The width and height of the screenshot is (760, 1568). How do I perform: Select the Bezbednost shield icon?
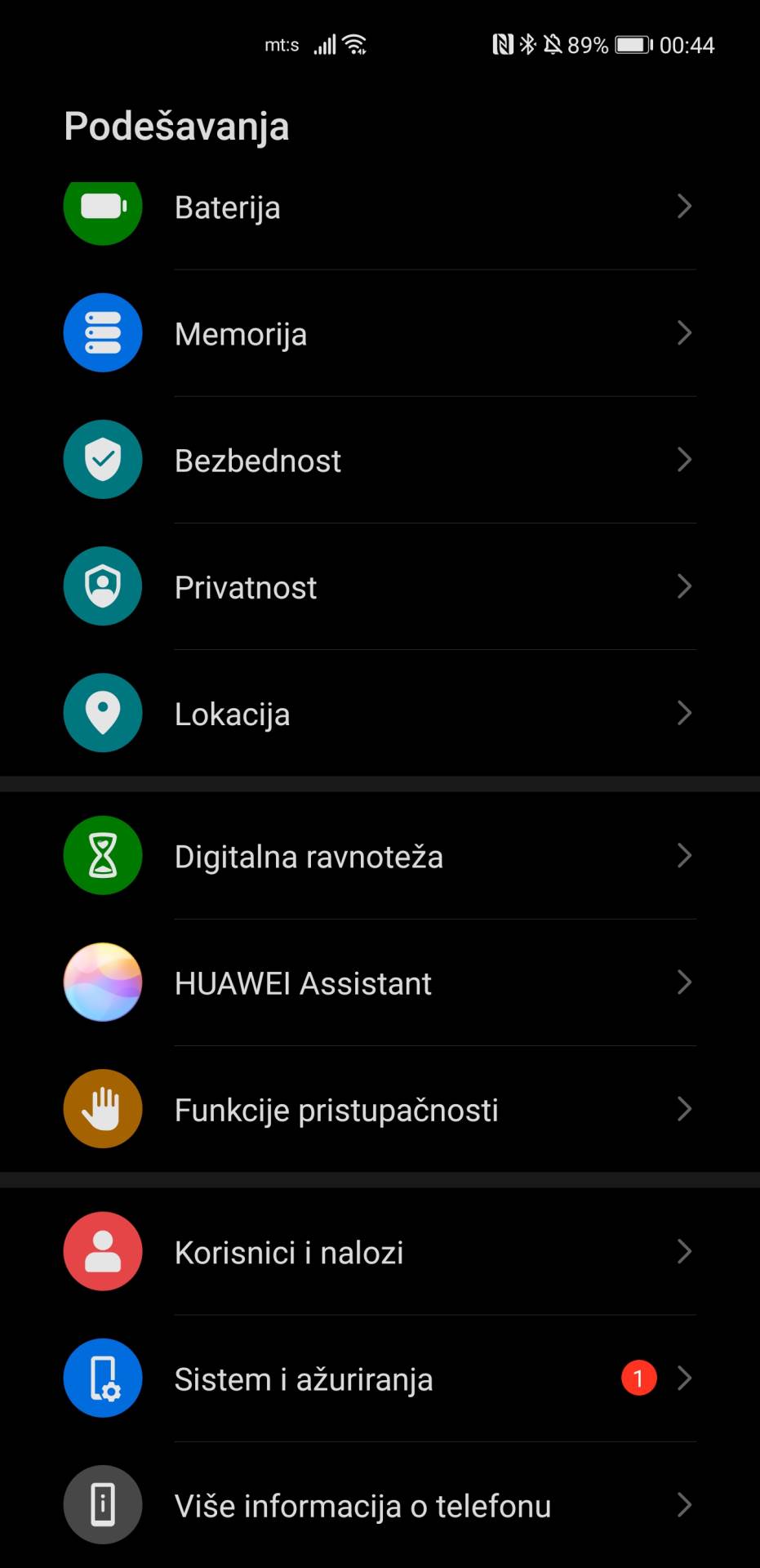click(103, 459)
